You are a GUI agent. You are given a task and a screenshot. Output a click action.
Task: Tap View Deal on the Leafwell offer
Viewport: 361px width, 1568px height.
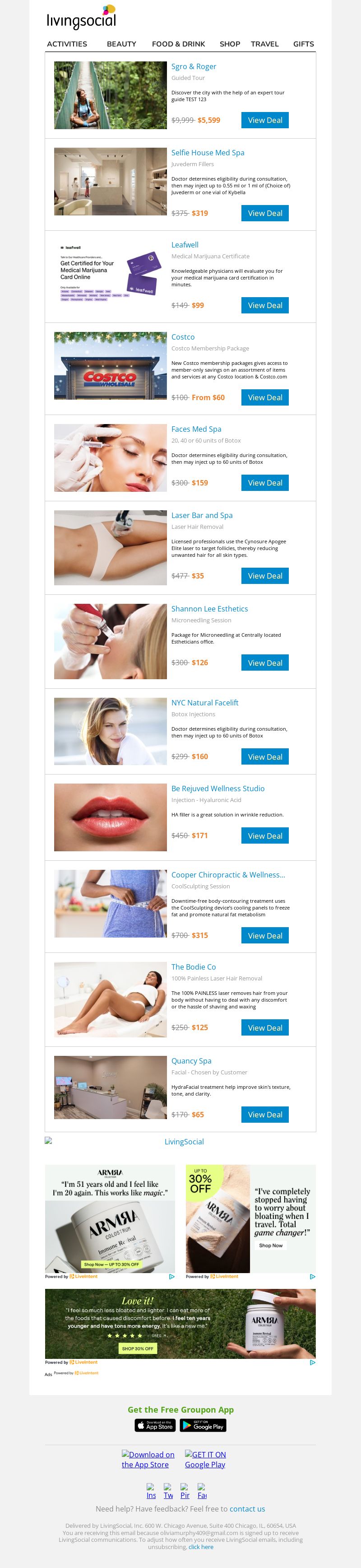264,306
